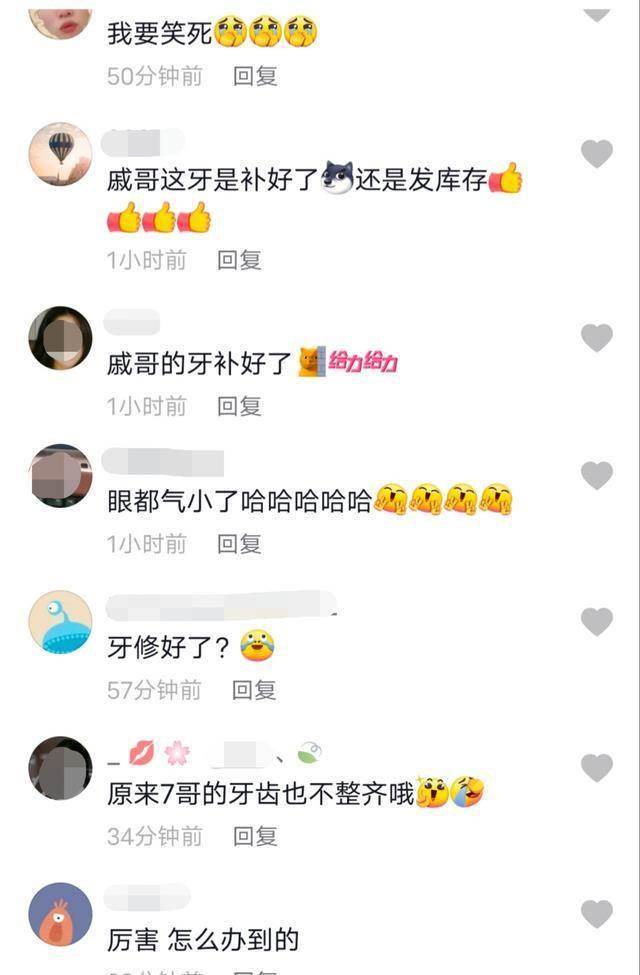Like the comment 戚哥这牙是补好了
The height and width of the screenshot is (975, 640).
click(597, 153)
